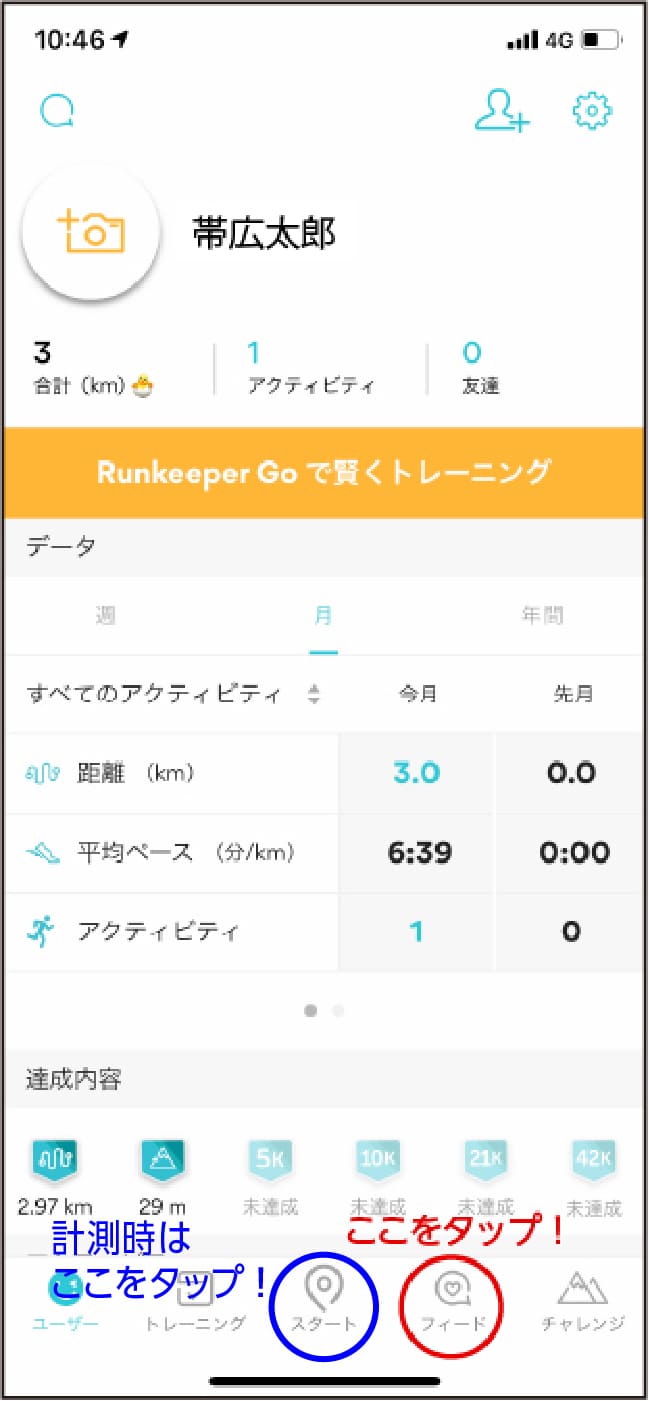
Task: Open the 友達 count
Action: (481, 367)
